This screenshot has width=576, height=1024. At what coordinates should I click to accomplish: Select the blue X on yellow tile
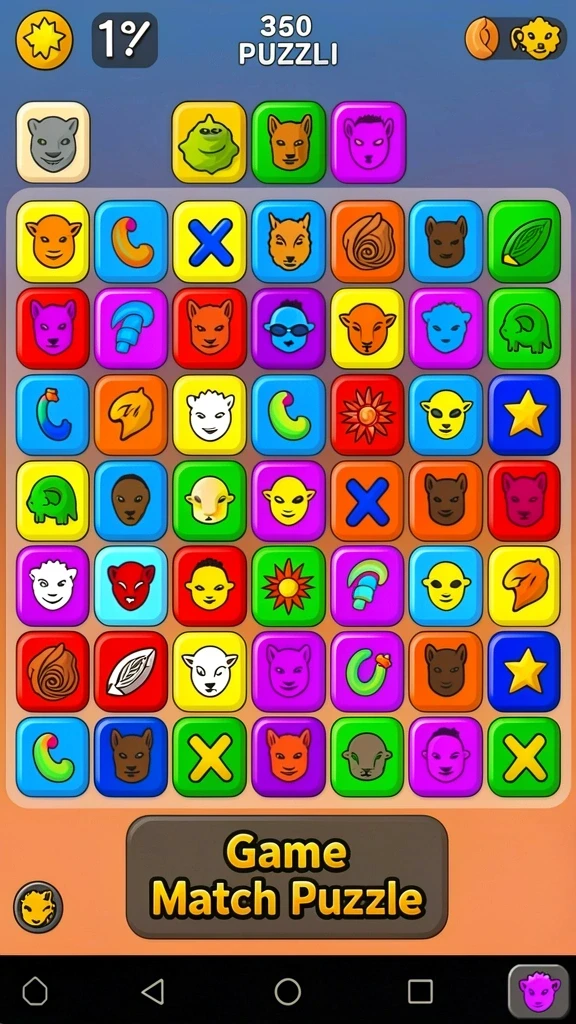pos(210,242)
